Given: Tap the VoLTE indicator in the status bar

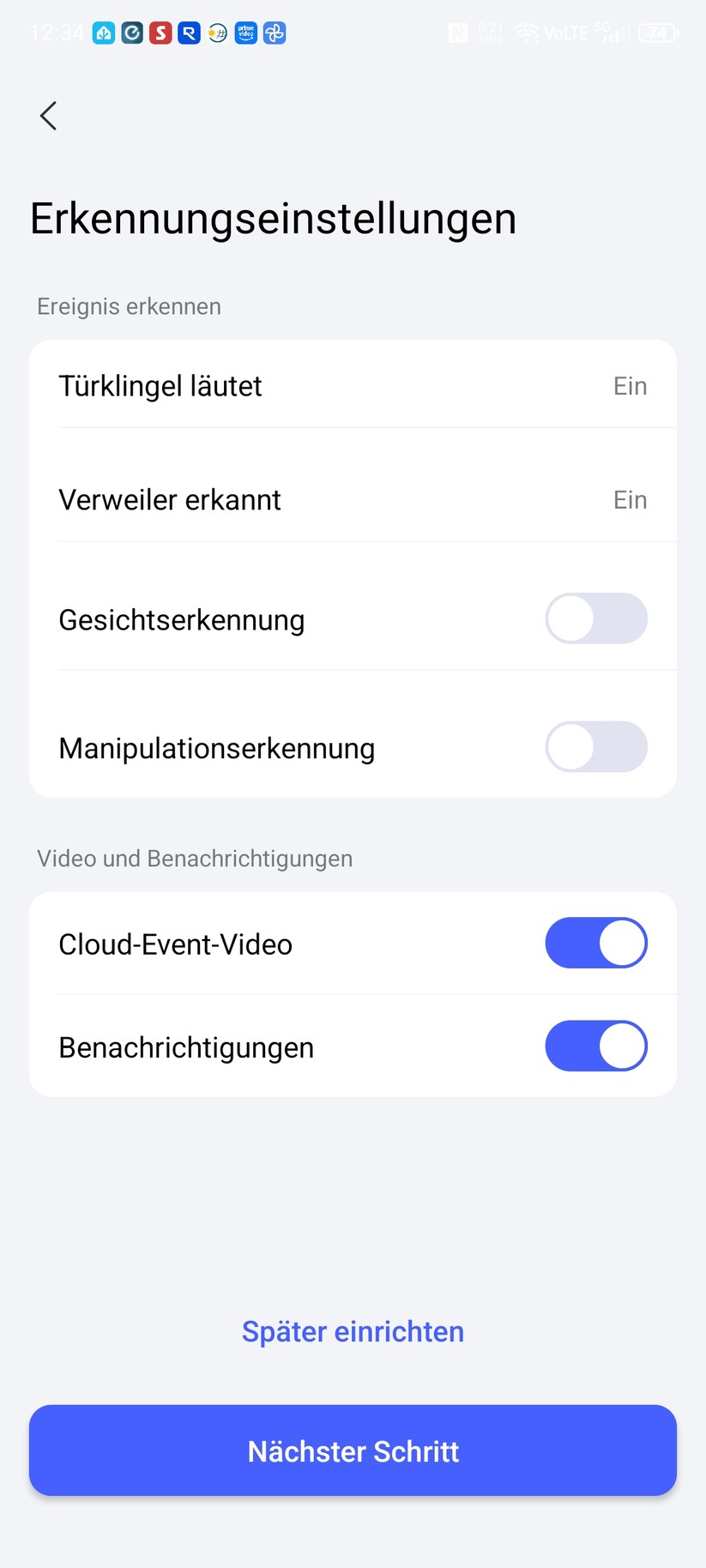Looking at the screenshot, I should (x=564, y=33).
